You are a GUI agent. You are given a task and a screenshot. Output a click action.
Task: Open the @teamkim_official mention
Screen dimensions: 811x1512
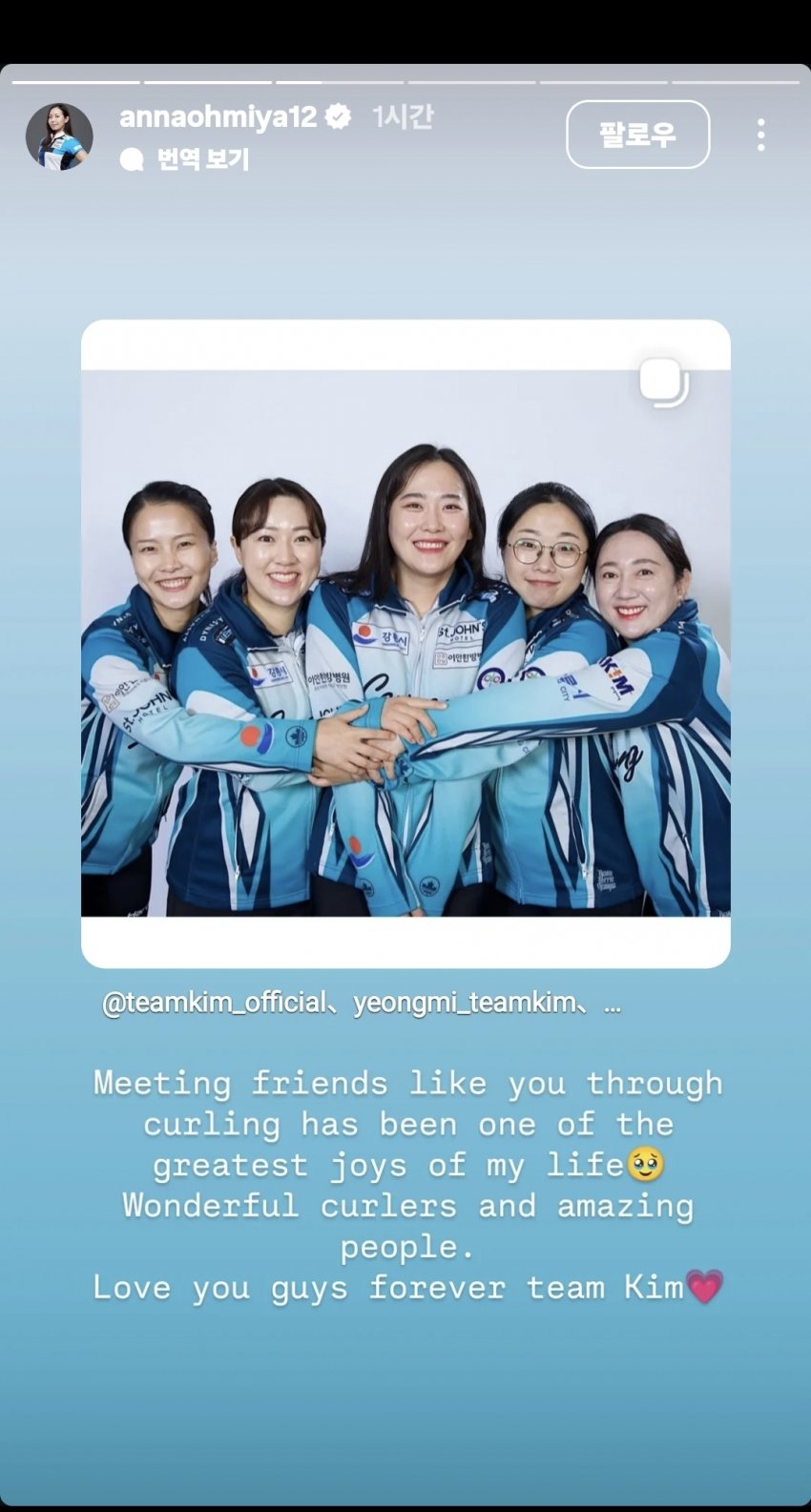coord(214,1003)
